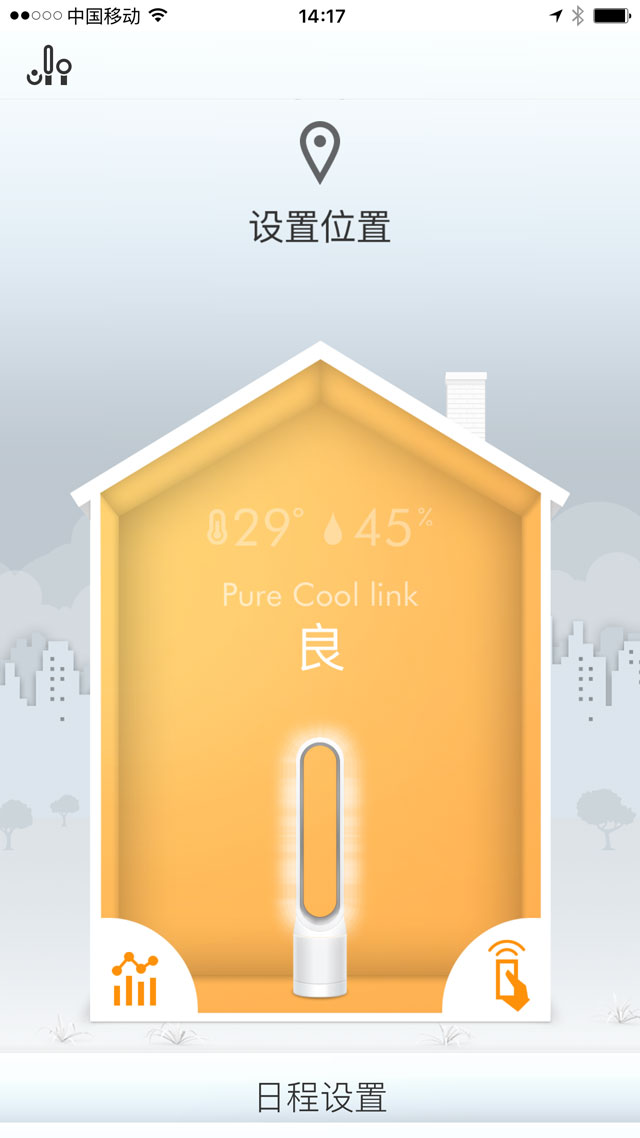Open the remote control icon
The width and height of the screenshot is (640, 1138).
coord(511,975)
